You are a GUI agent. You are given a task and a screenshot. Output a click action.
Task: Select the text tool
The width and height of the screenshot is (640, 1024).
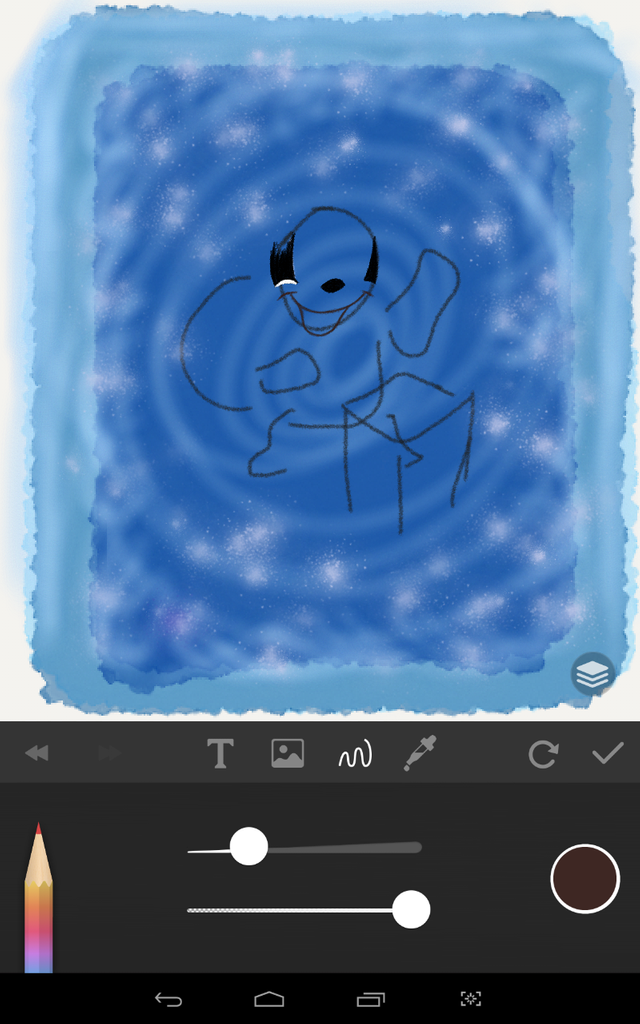coord(220,754)
